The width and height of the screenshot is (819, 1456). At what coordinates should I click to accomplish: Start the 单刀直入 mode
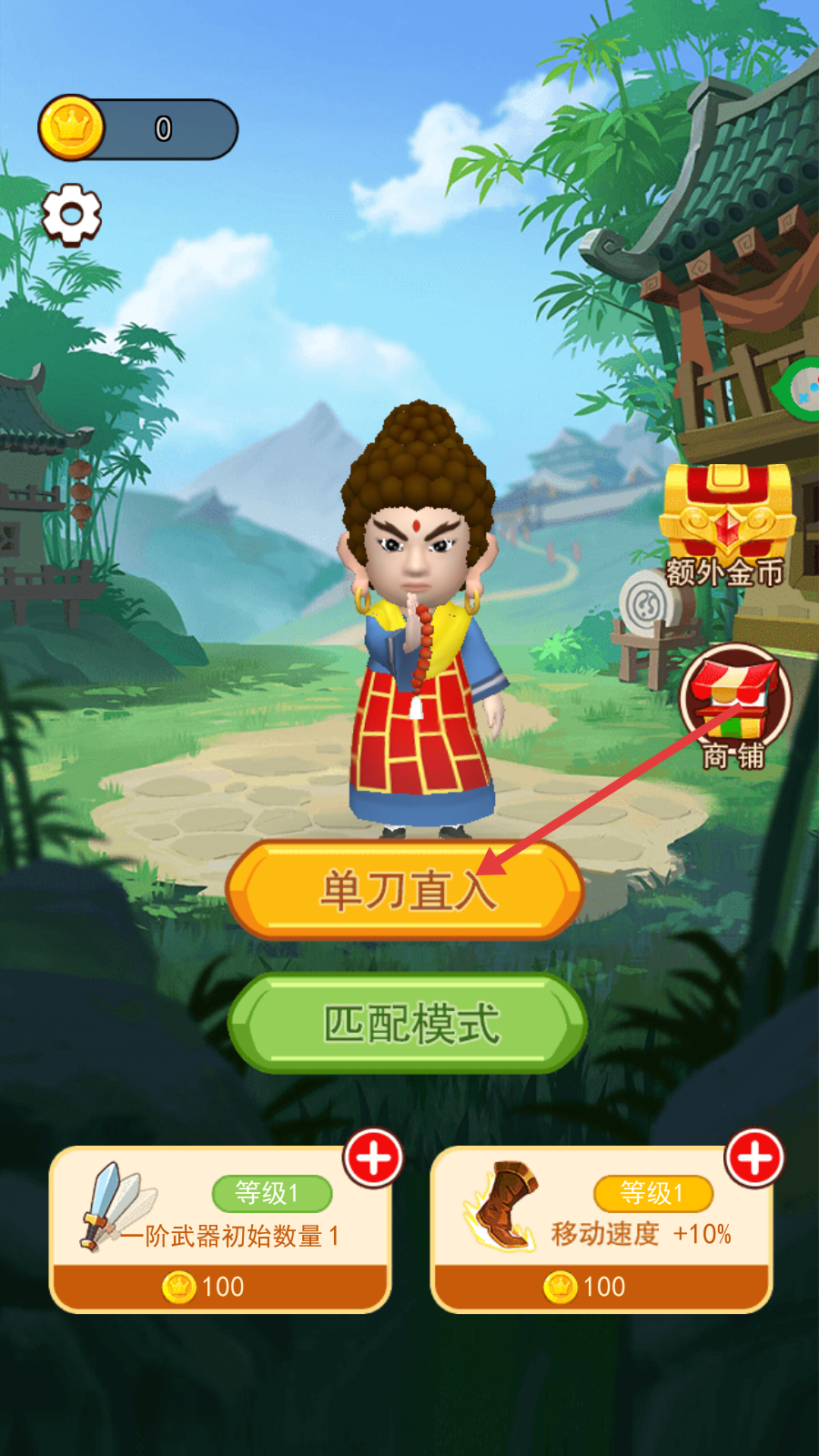[x=405, y=890]
